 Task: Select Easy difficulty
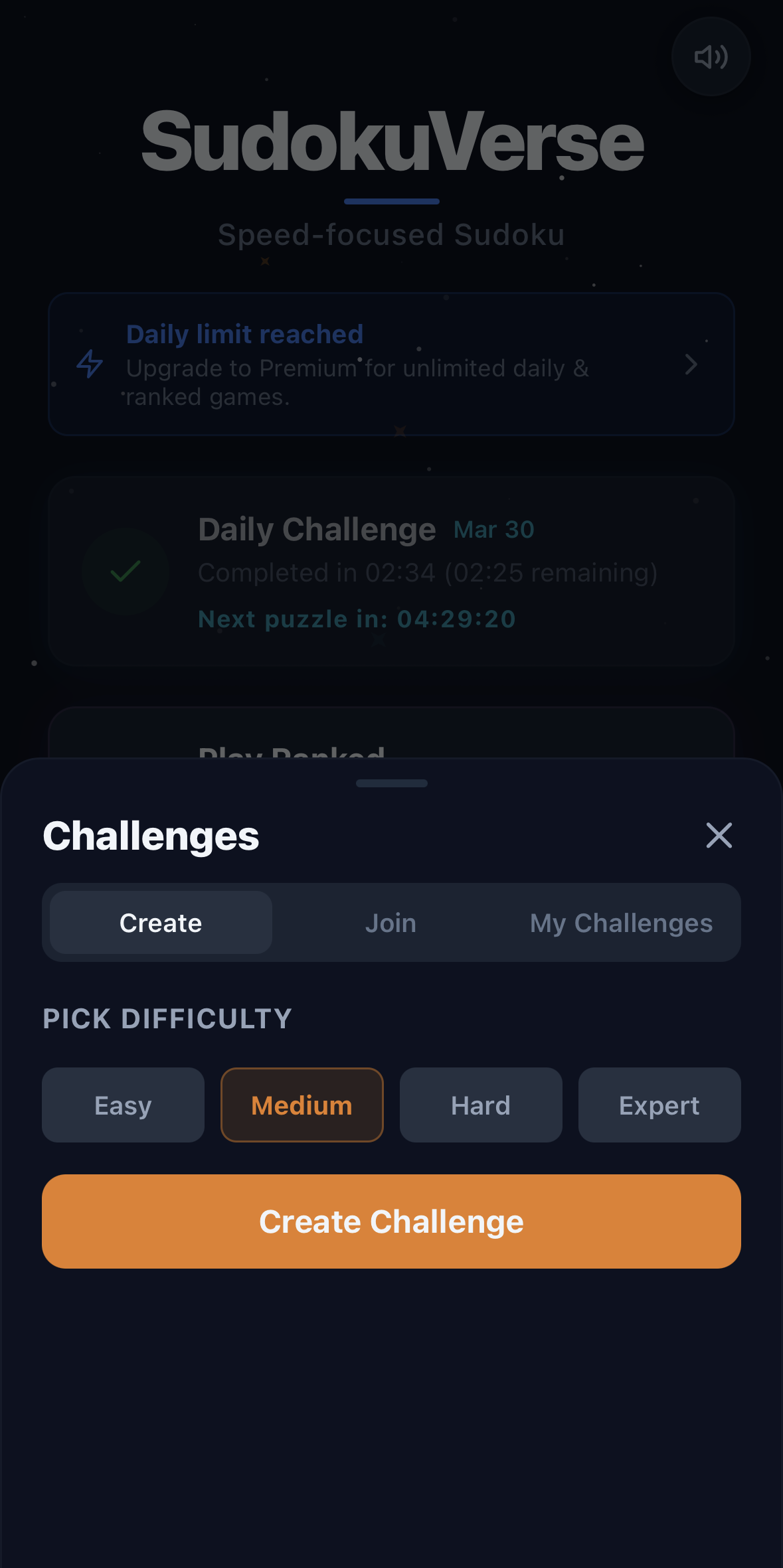tap(123, 1105)
